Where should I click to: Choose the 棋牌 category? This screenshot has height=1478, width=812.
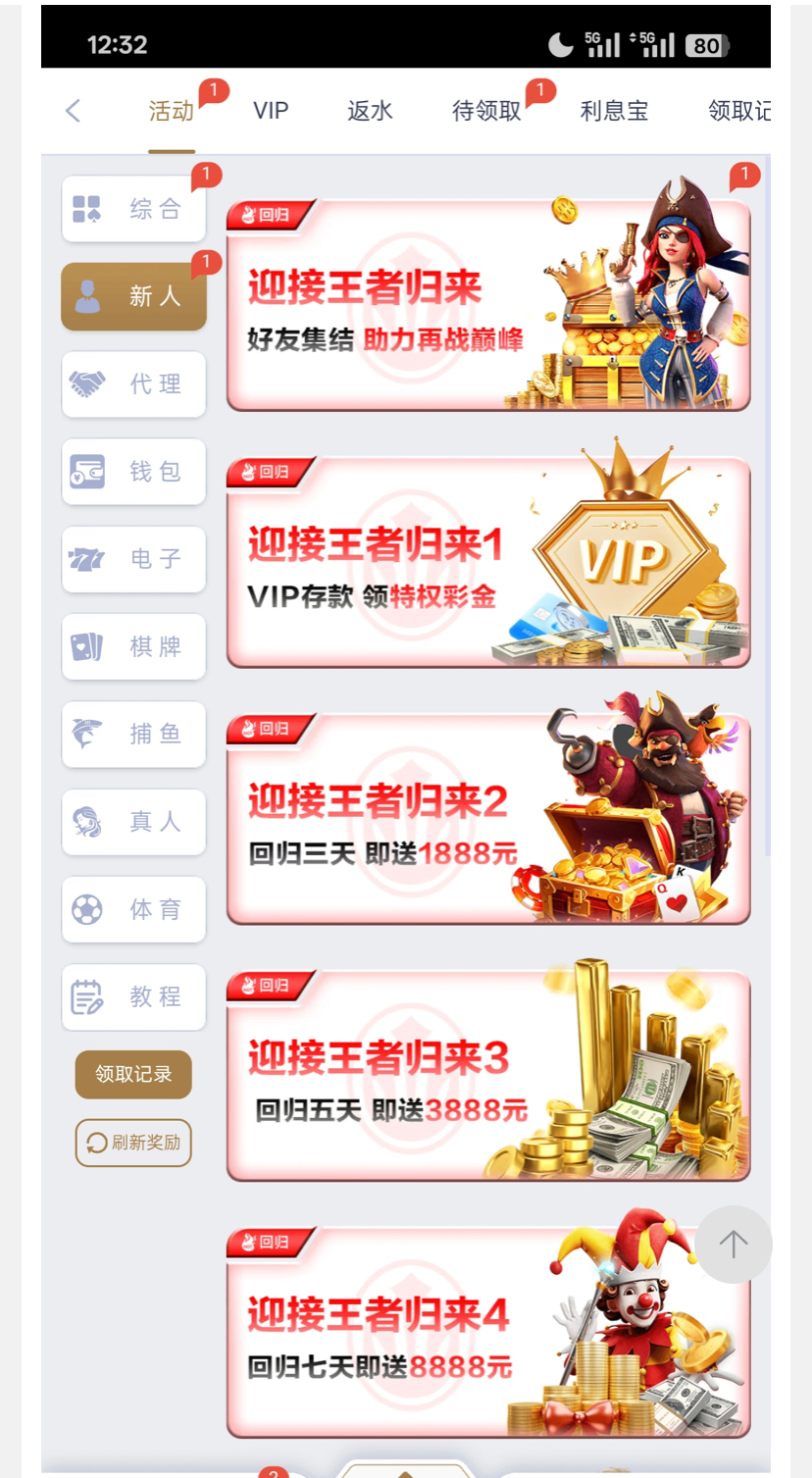[133, 647]
